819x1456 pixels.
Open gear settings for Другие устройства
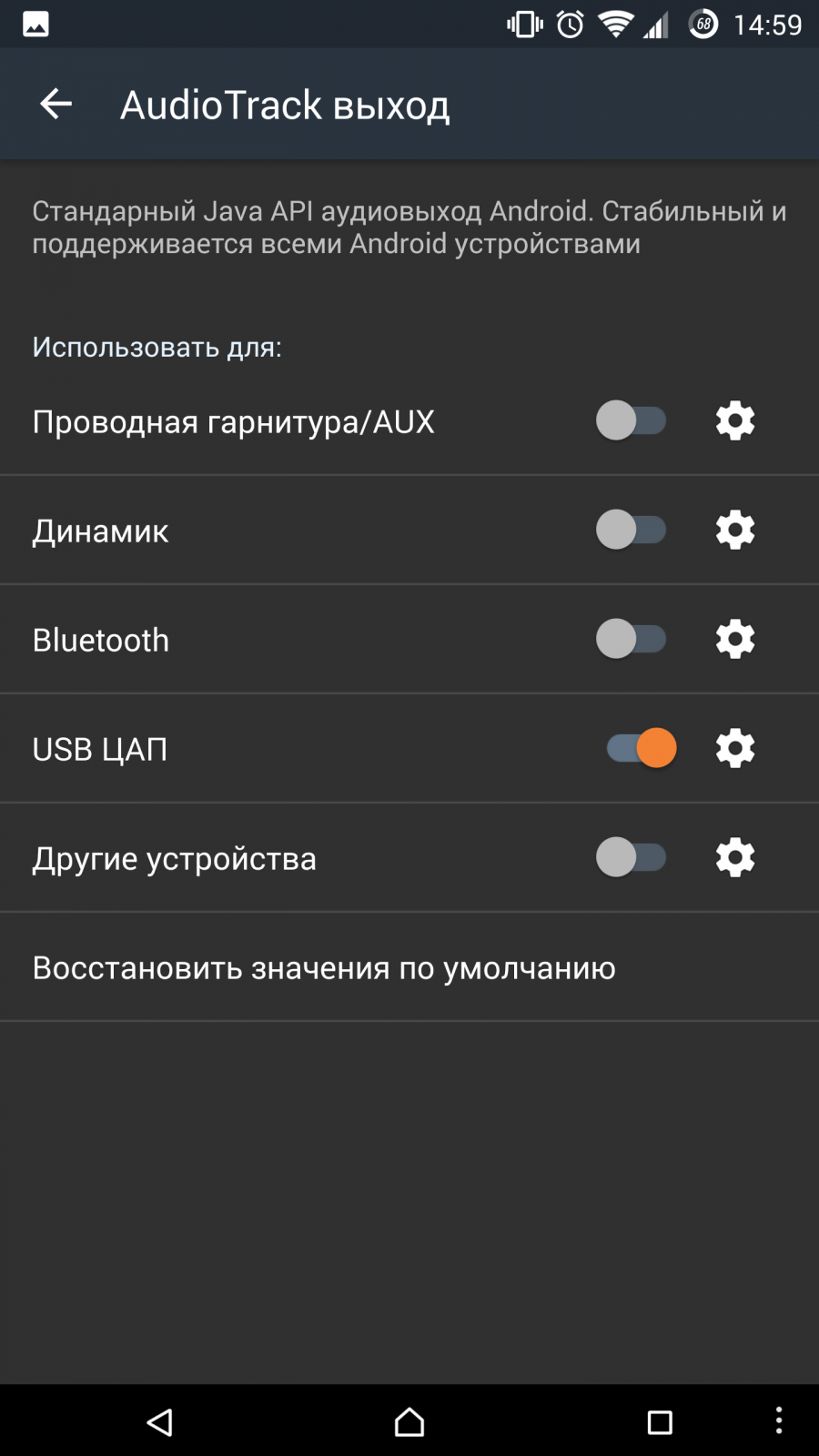click(735, 857)
